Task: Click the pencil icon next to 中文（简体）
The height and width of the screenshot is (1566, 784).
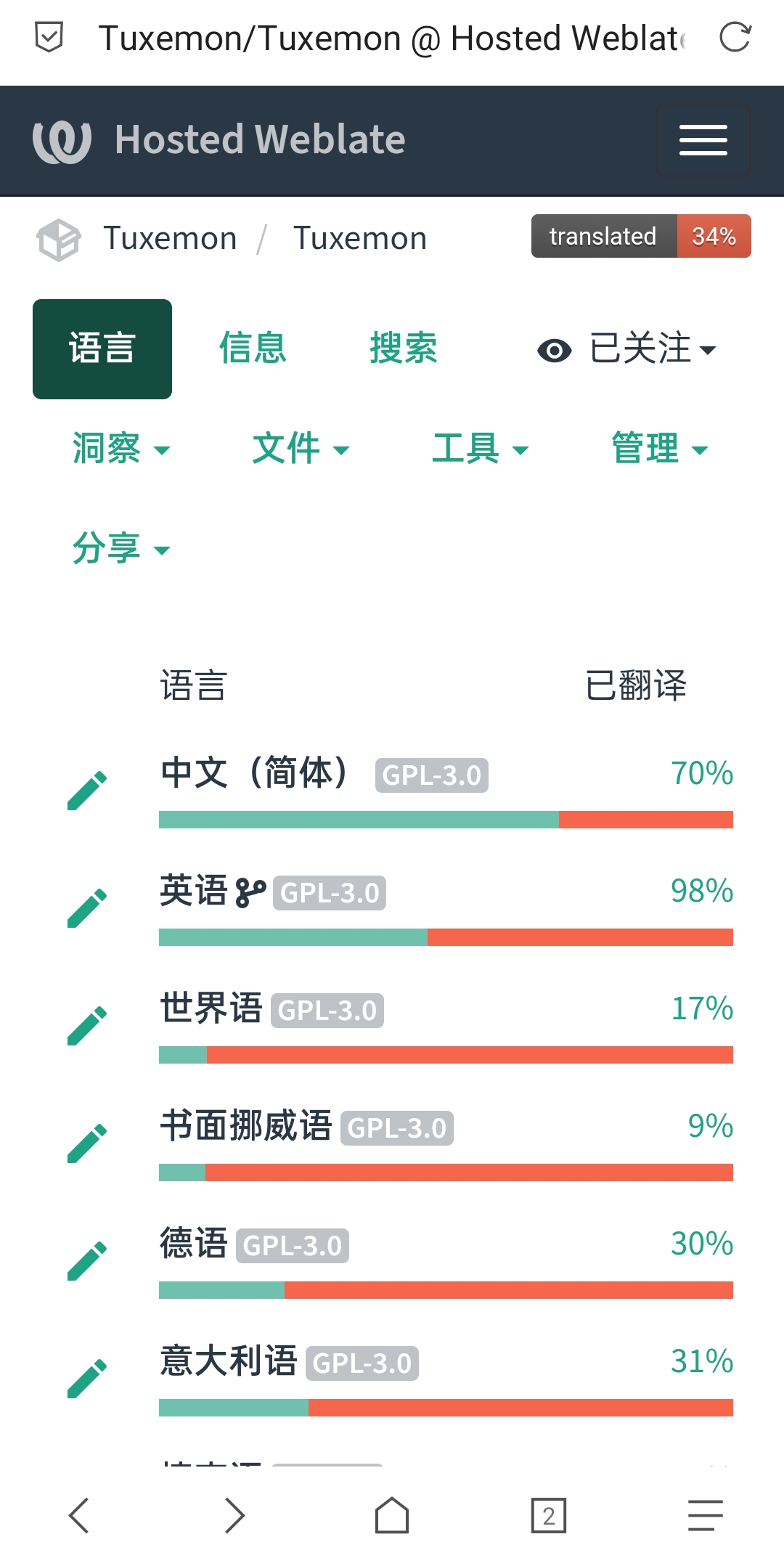Action: coord(87,790)
